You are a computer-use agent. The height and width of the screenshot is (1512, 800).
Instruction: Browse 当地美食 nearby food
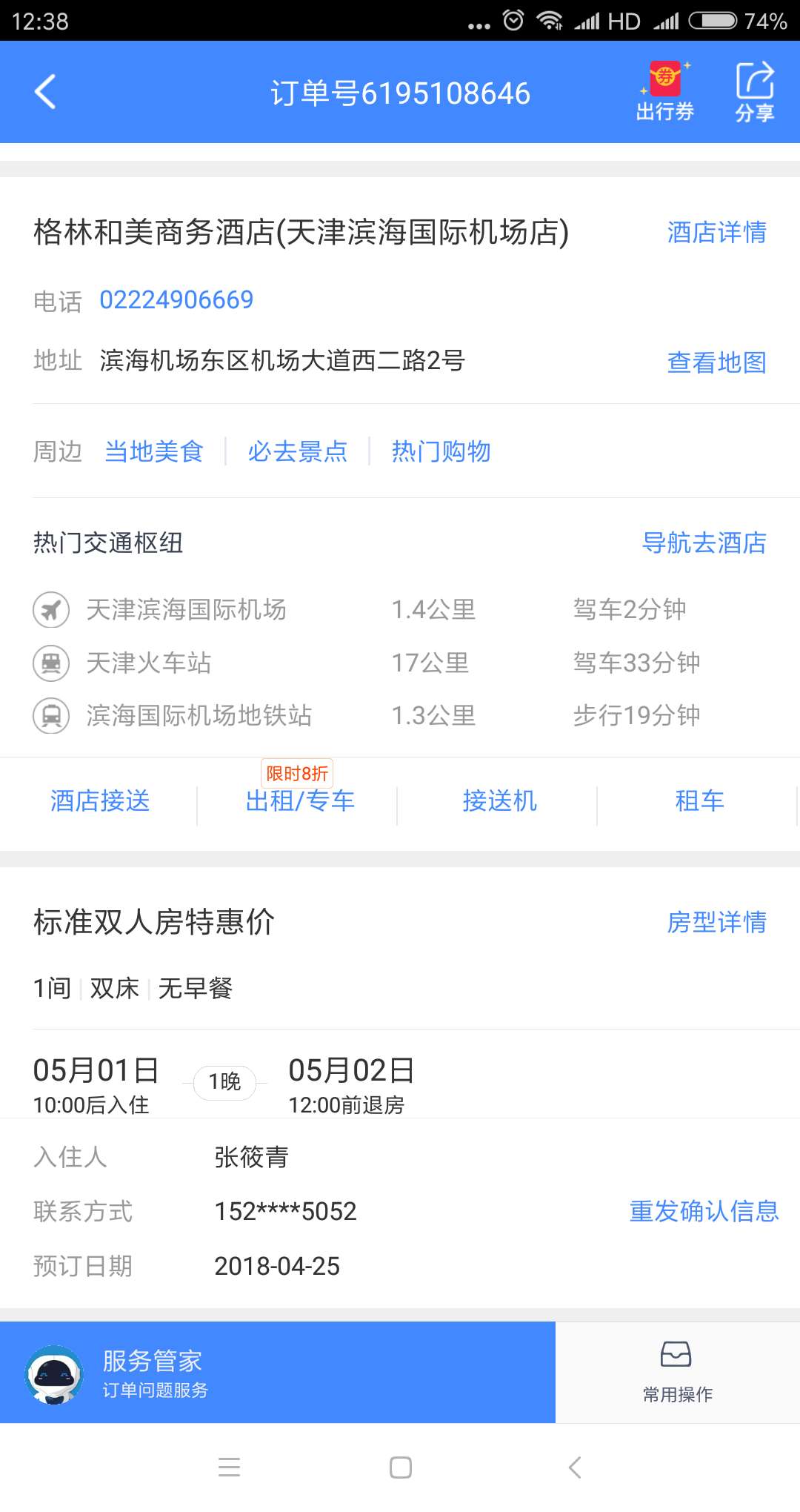pos(154,451)
